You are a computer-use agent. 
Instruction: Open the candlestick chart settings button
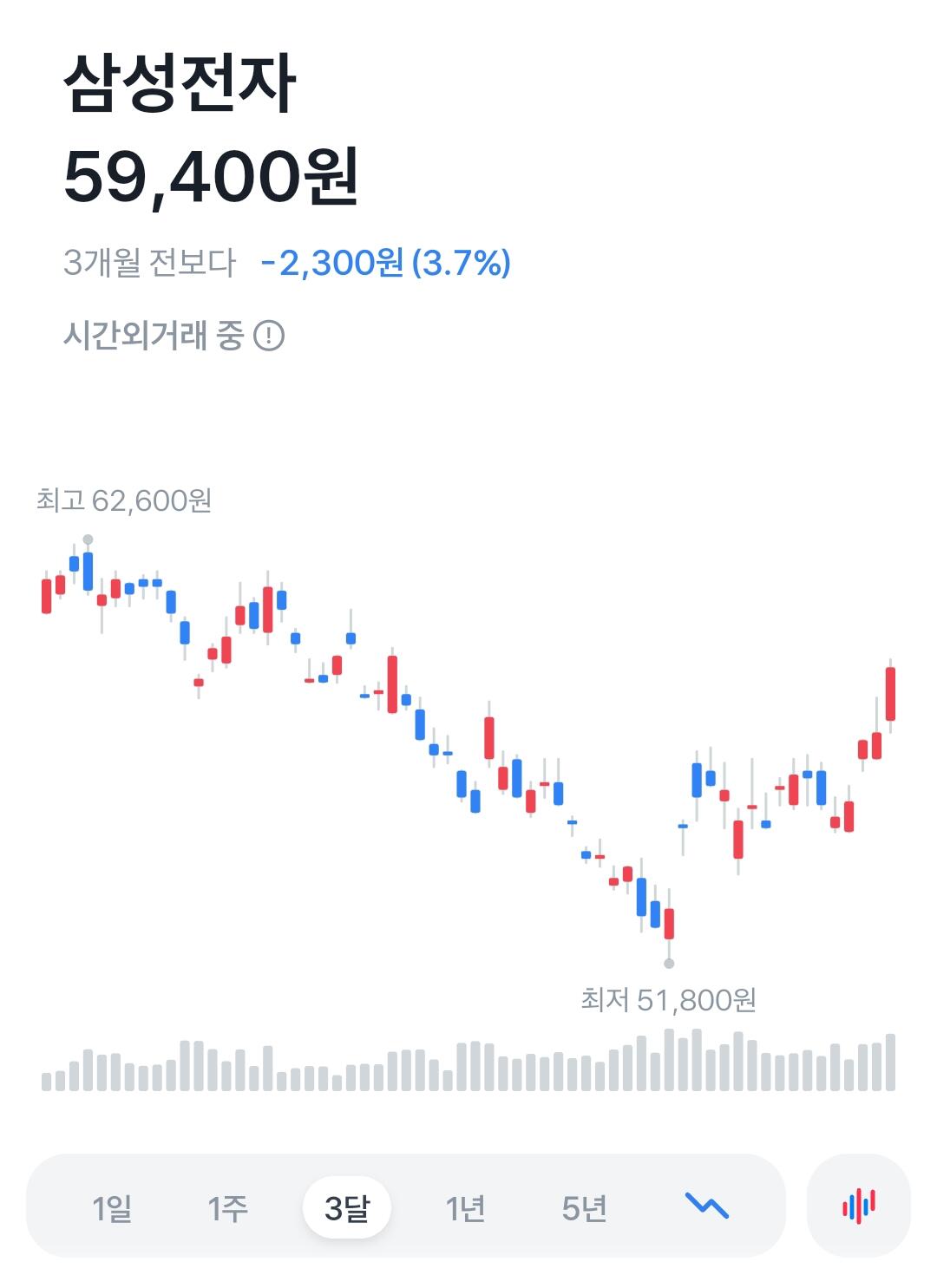tap(858, 1206)
